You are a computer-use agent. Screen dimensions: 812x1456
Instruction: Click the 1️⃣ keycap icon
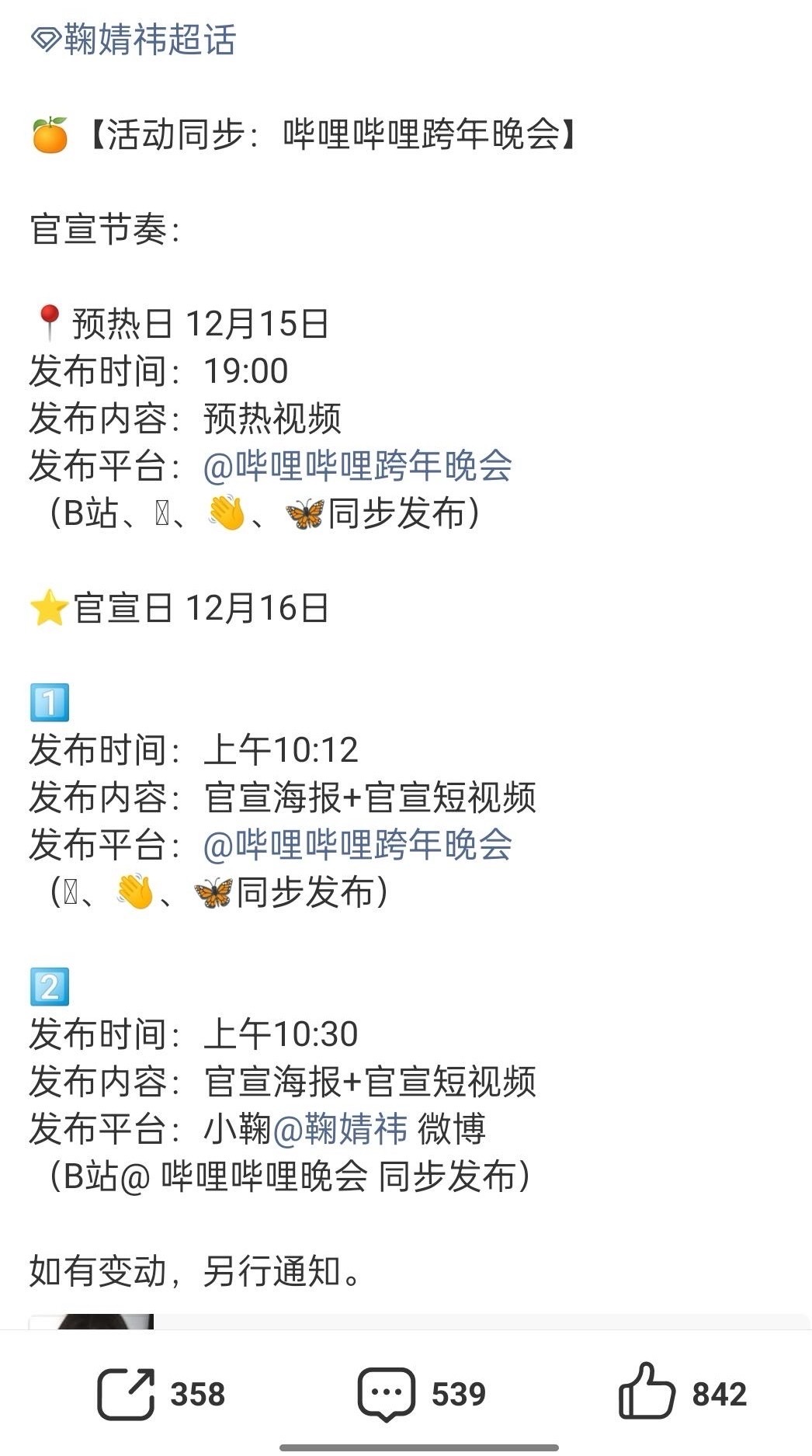(x=50, y=702)
